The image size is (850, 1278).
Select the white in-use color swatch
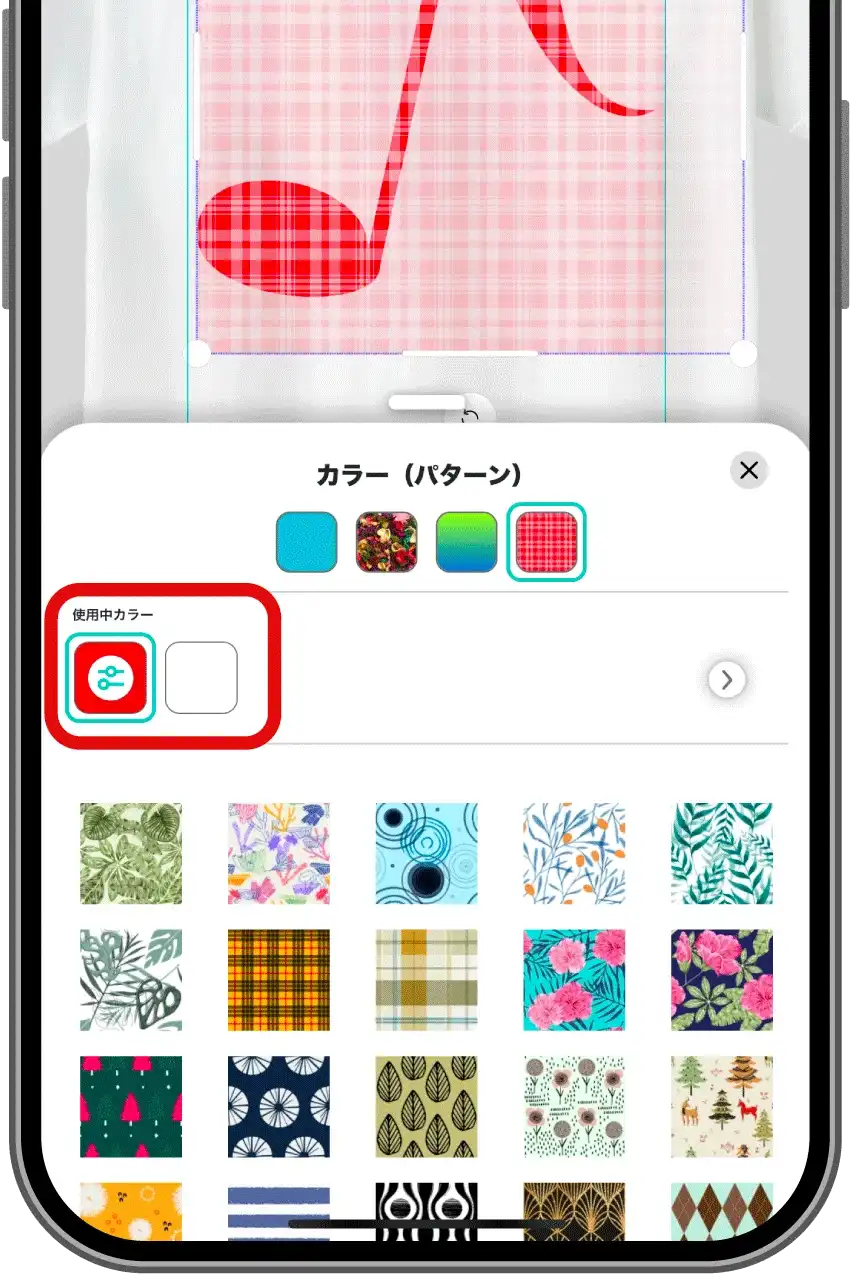pos(201,678)
